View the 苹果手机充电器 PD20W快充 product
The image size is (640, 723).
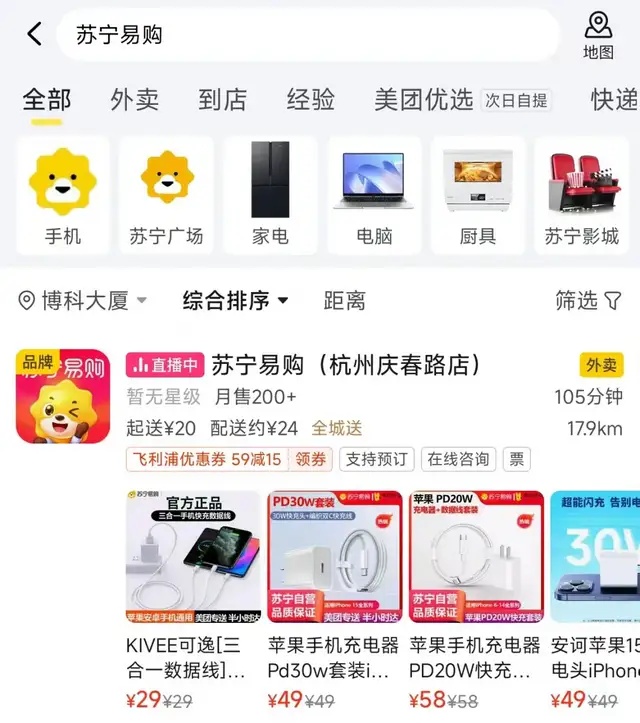coord(475,600)
